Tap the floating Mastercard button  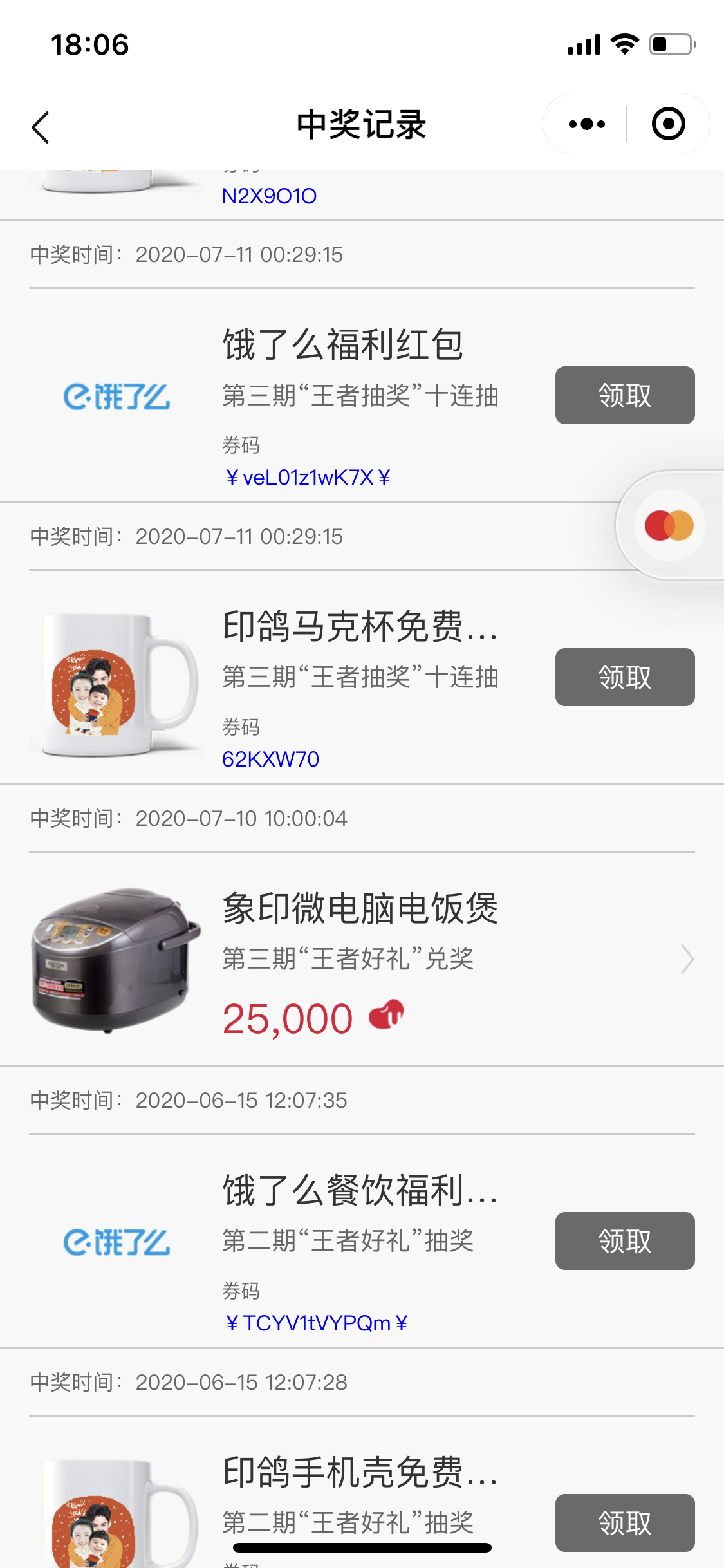tap(669, 525)
